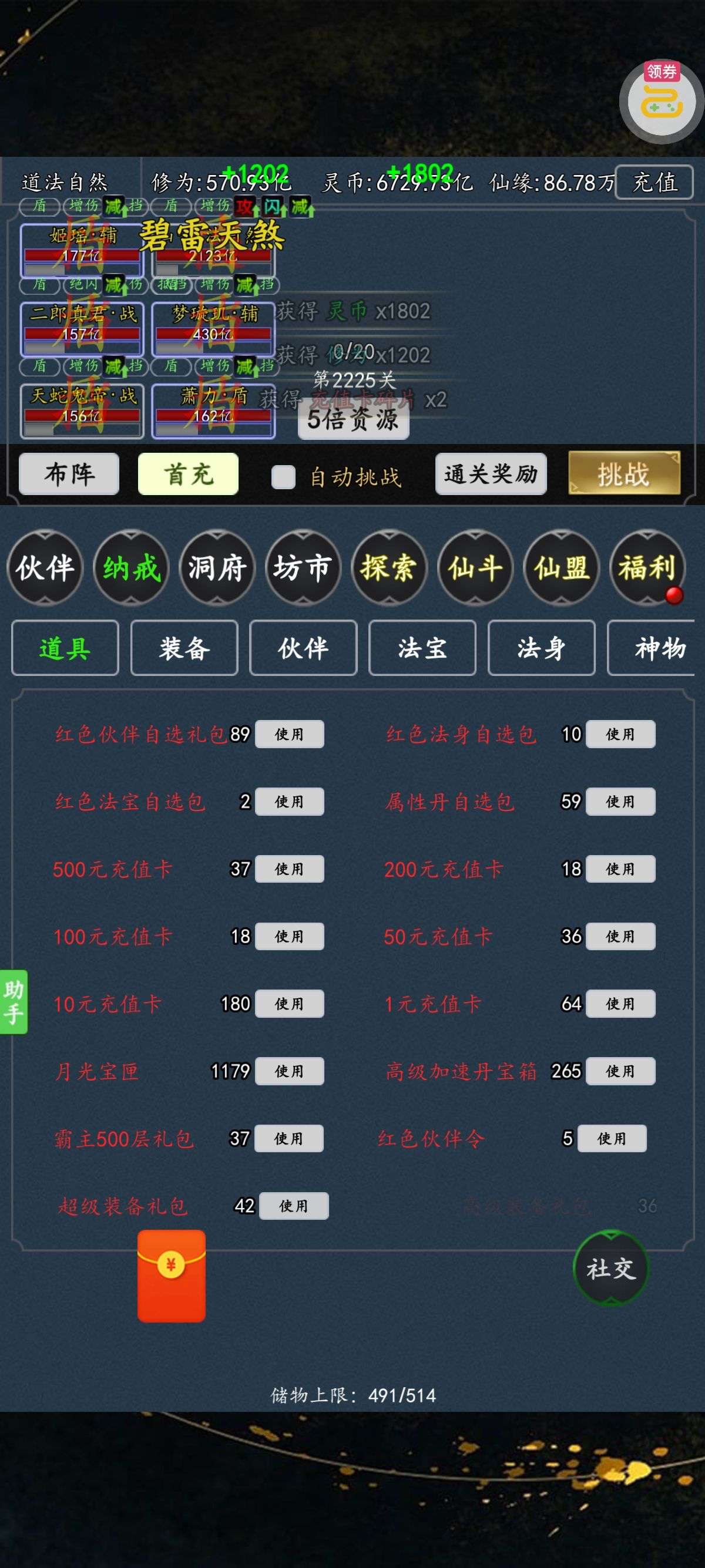
Task: Use the 月光宝匣 item
Action: (289, 1071)
